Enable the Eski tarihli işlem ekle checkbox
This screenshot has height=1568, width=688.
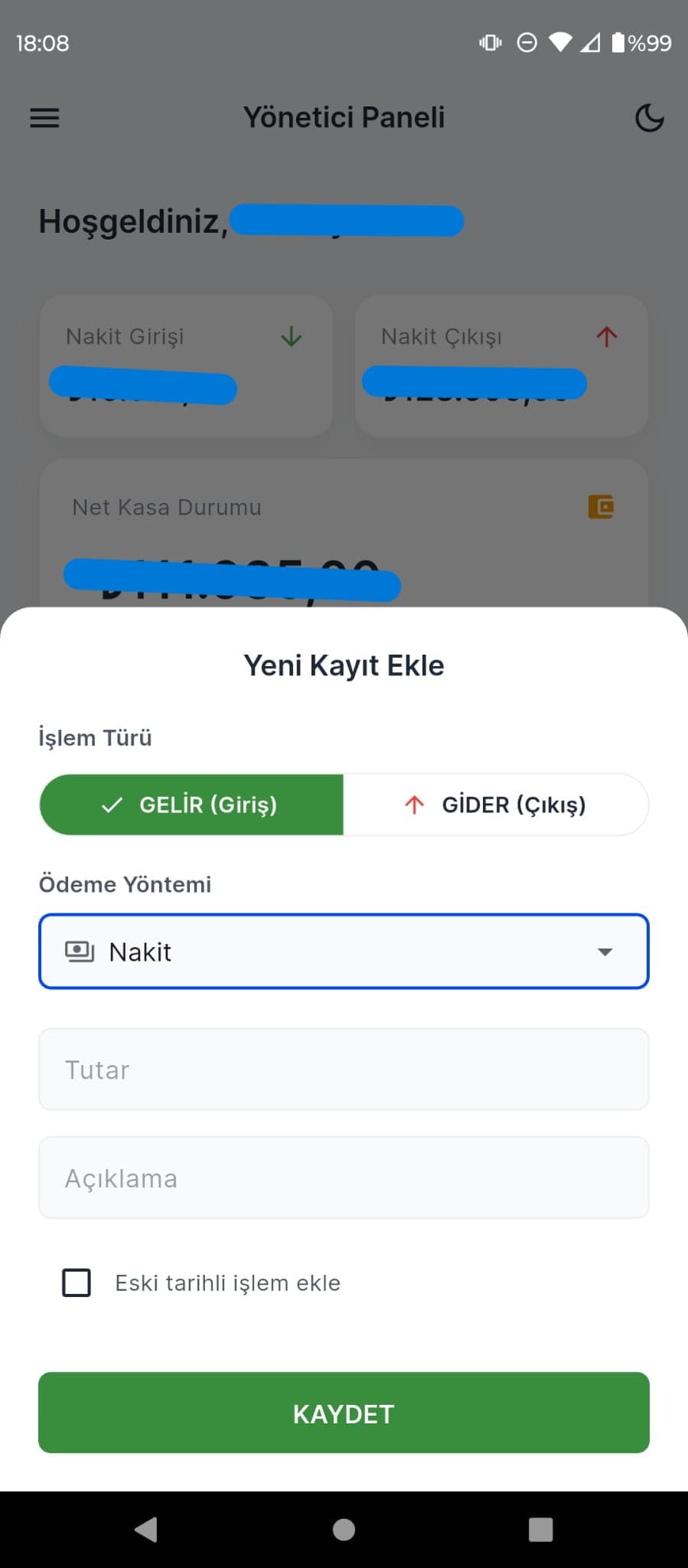coord(76,1282)
